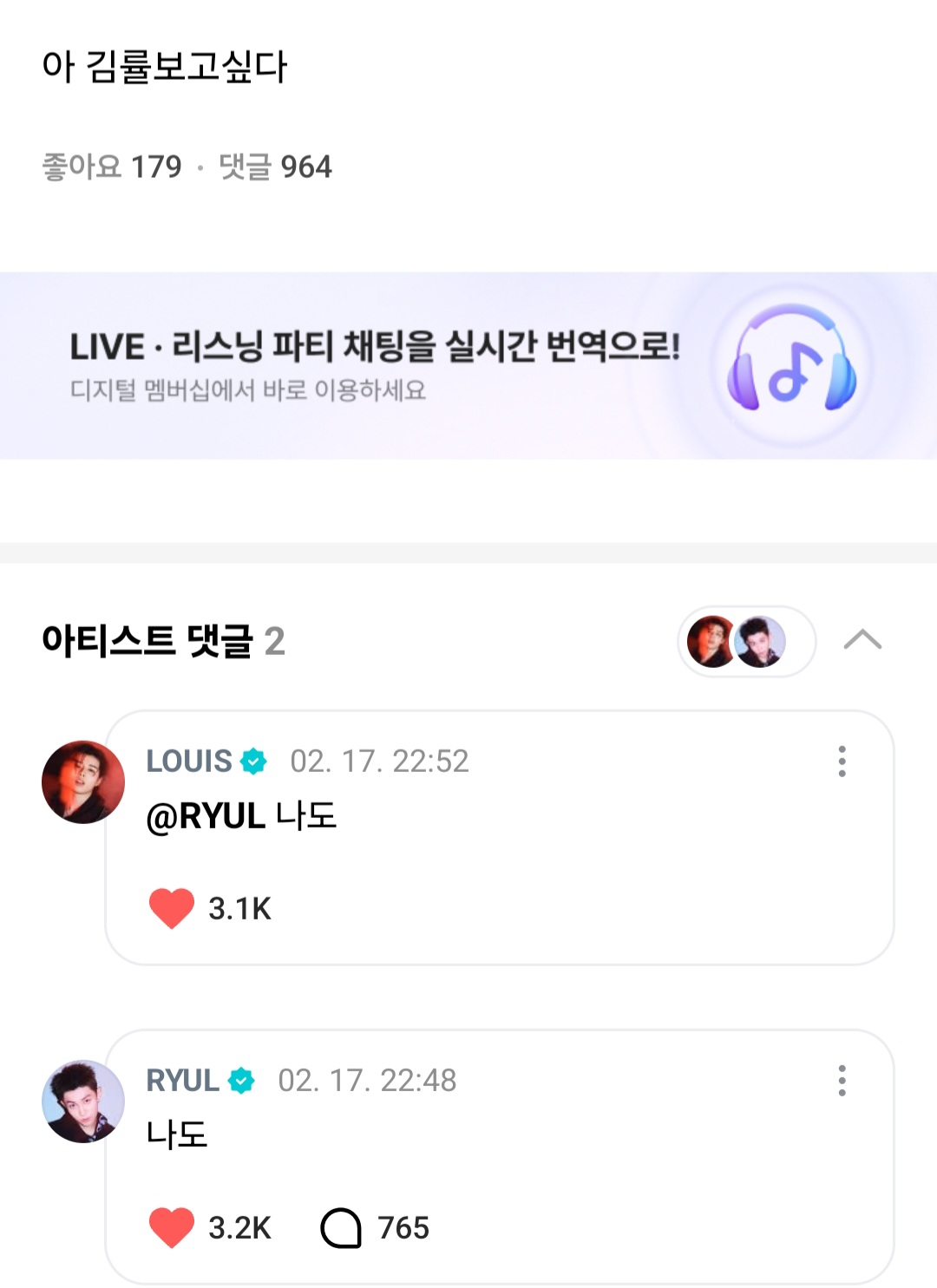Open RYUL's profile picture
The image size is (937, 1288).
tap(83, 1102)
